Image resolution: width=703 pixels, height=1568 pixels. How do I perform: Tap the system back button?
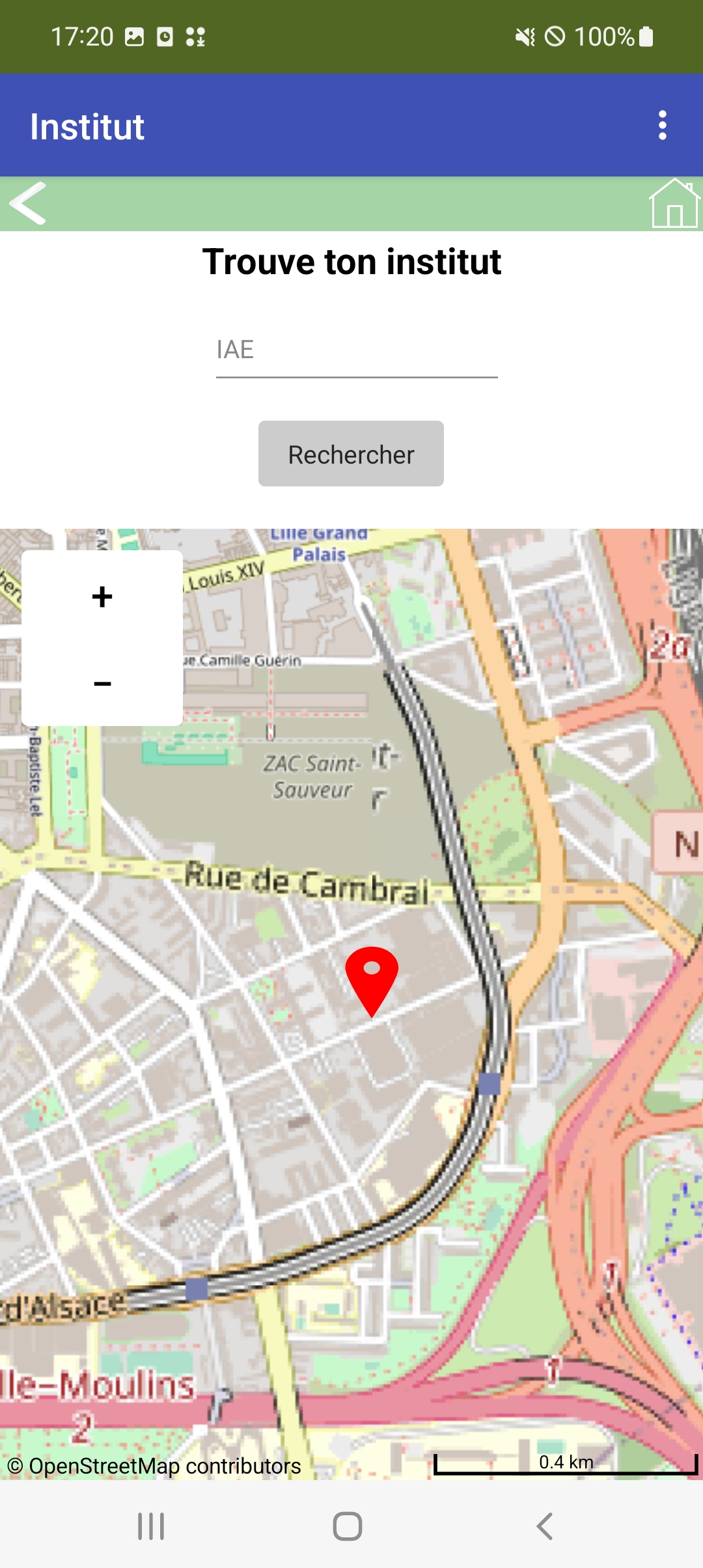coord(544,1526)
